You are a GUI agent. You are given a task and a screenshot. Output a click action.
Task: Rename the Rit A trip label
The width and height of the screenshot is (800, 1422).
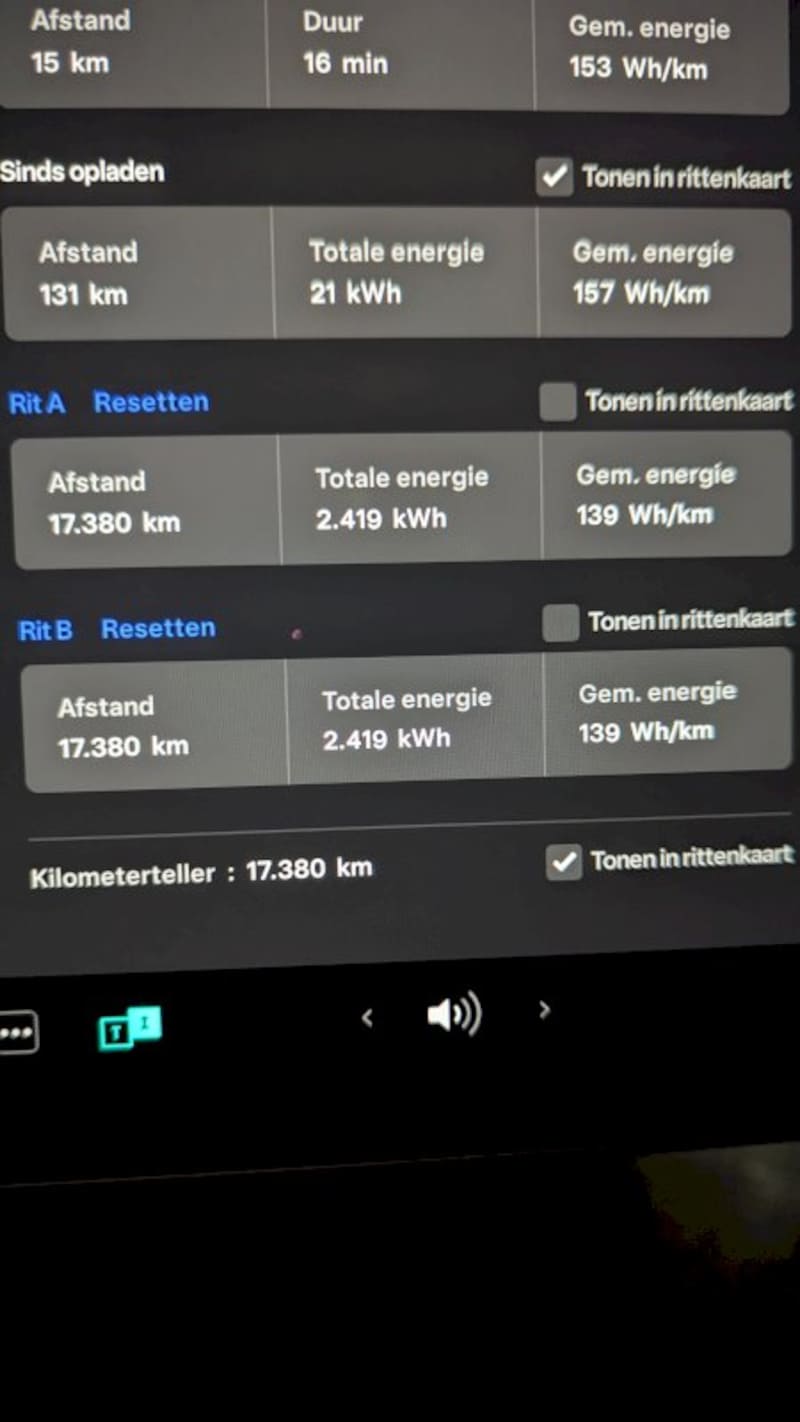pyautogui.click(x=37, y=403)
